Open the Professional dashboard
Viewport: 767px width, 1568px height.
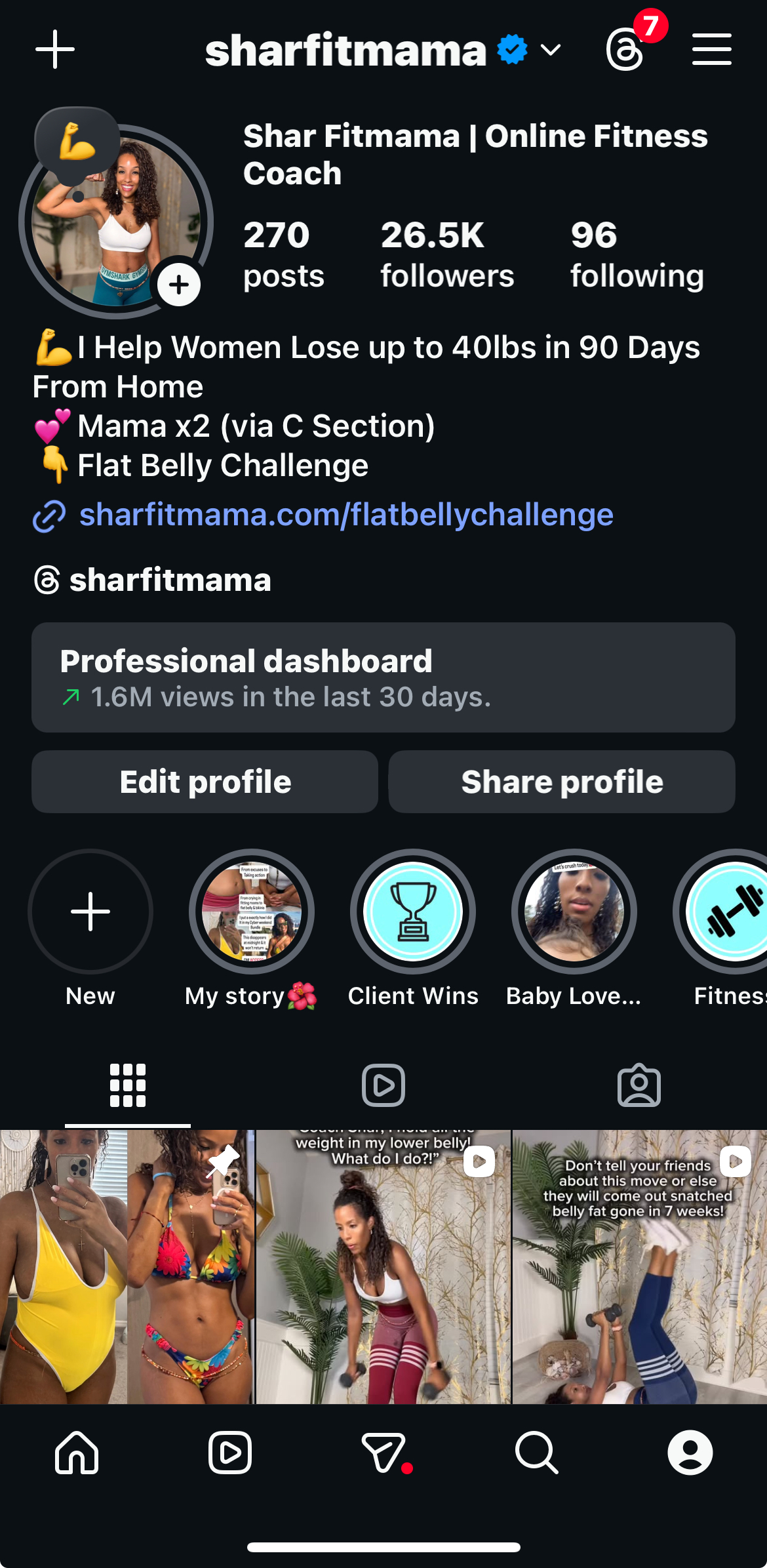click(383, 677)
